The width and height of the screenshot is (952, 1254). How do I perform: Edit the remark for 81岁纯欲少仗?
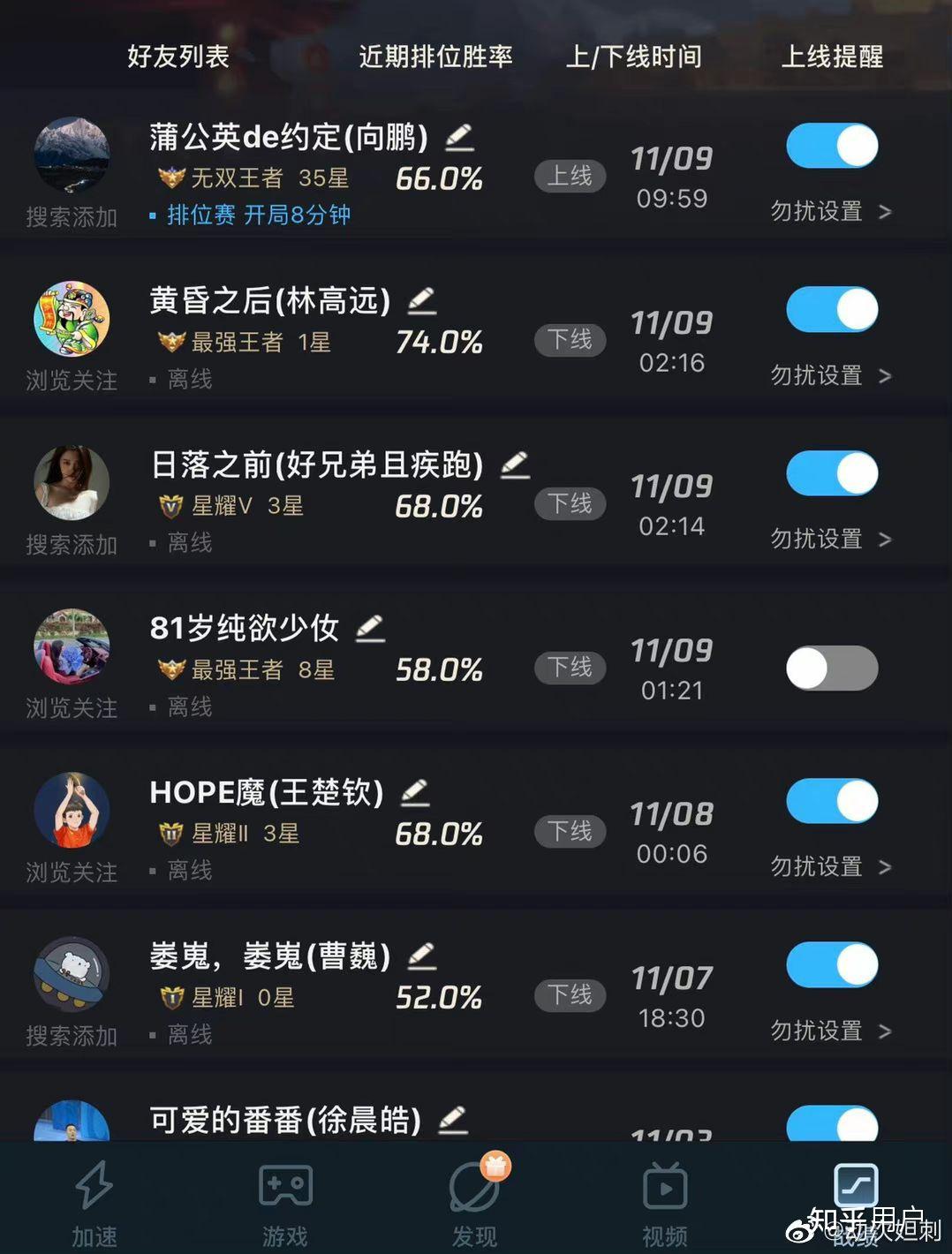(370, 629)
